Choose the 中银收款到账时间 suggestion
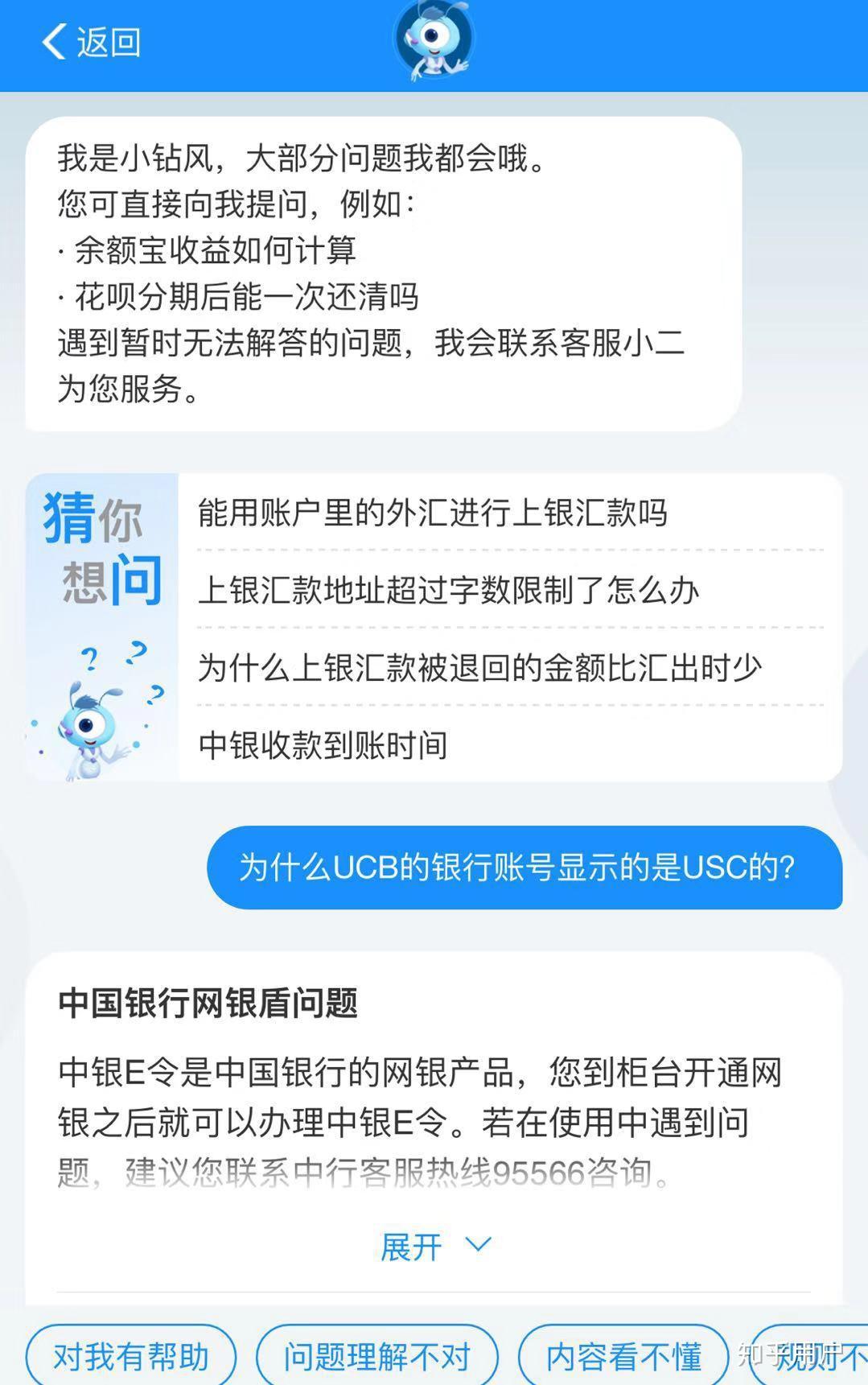This screenshot has width=868, height=1385. pyautogui.click(x=323, y=745)
